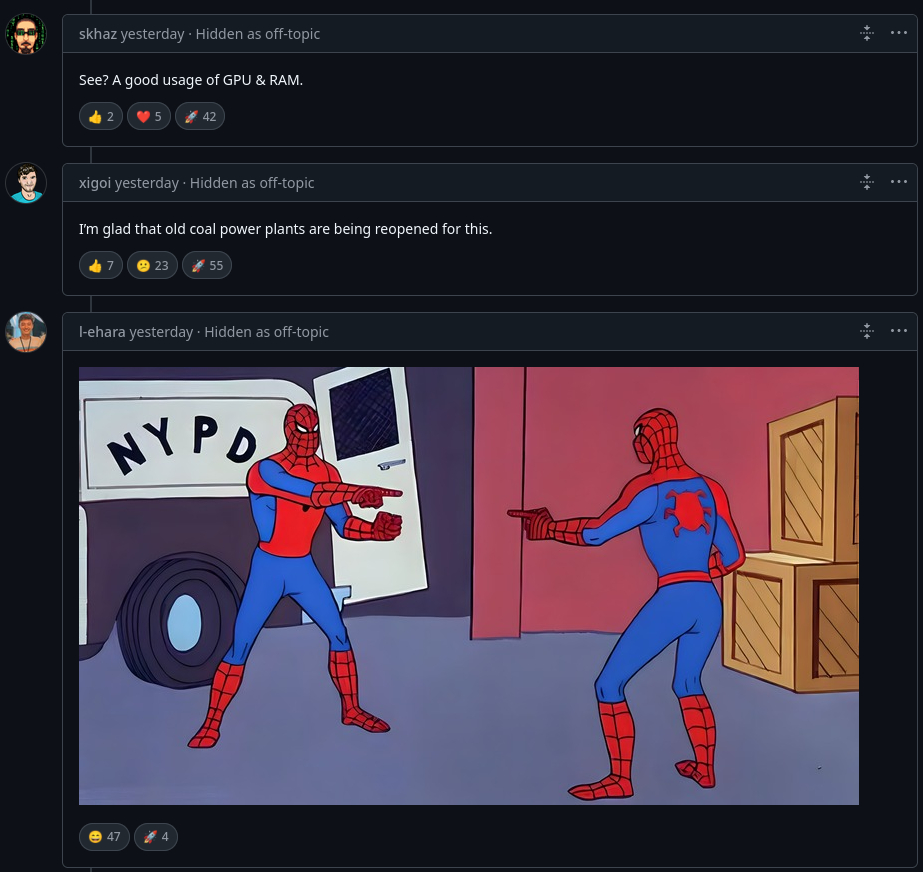Add thumbs up to skhaz's comment
Image resolution: width=923 pixels, height=872 pixels.
(100, 117)
